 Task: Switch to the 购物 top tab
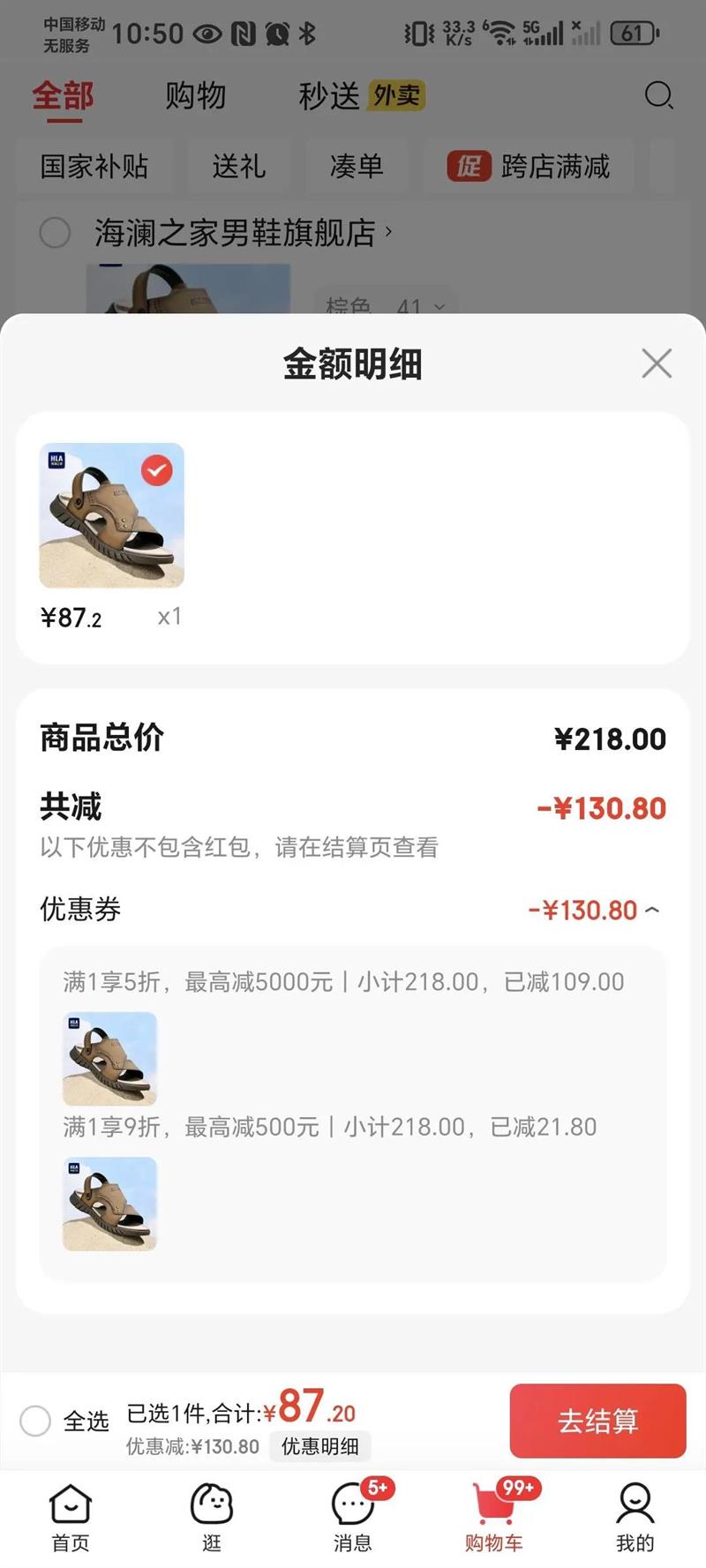[196, 95]
